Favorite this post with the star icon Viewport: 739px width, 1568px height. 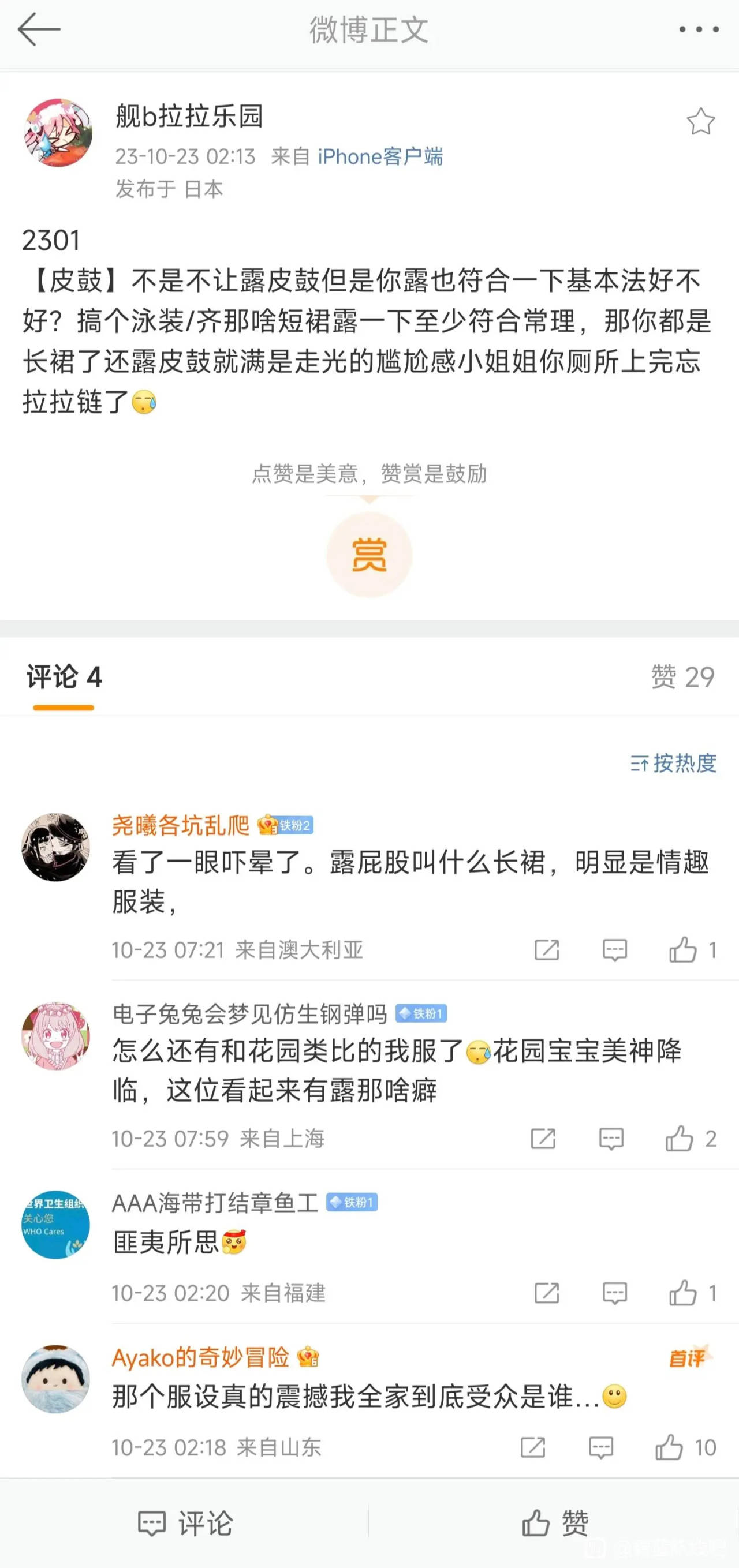click(x=700, y=121)
